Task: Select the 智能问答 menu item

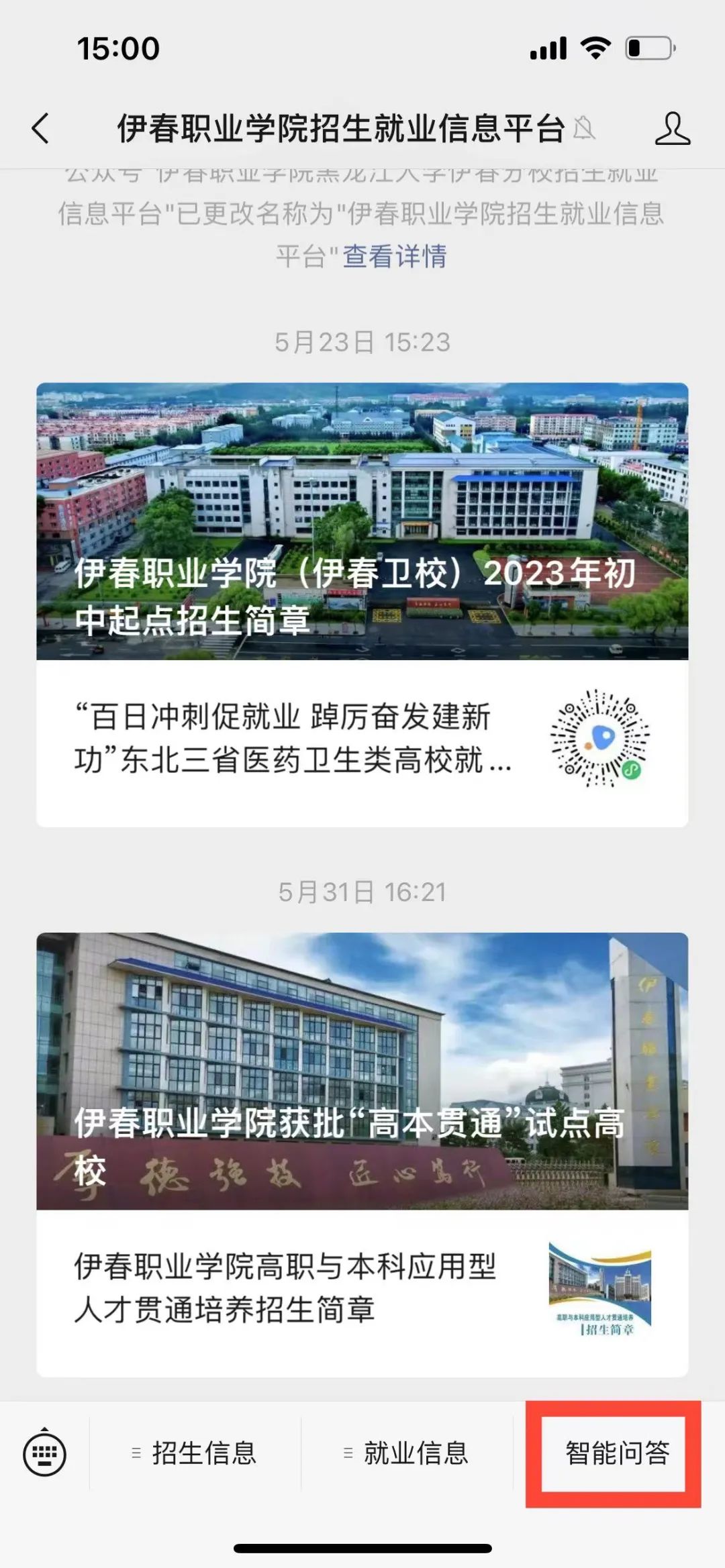Action: point(616,1453)
